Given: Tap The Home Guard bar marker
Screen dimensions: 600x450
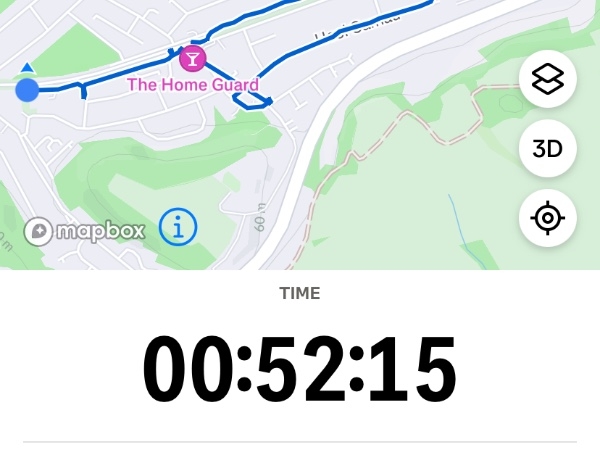Looking at the screenshot, I should tap(191, 58).
